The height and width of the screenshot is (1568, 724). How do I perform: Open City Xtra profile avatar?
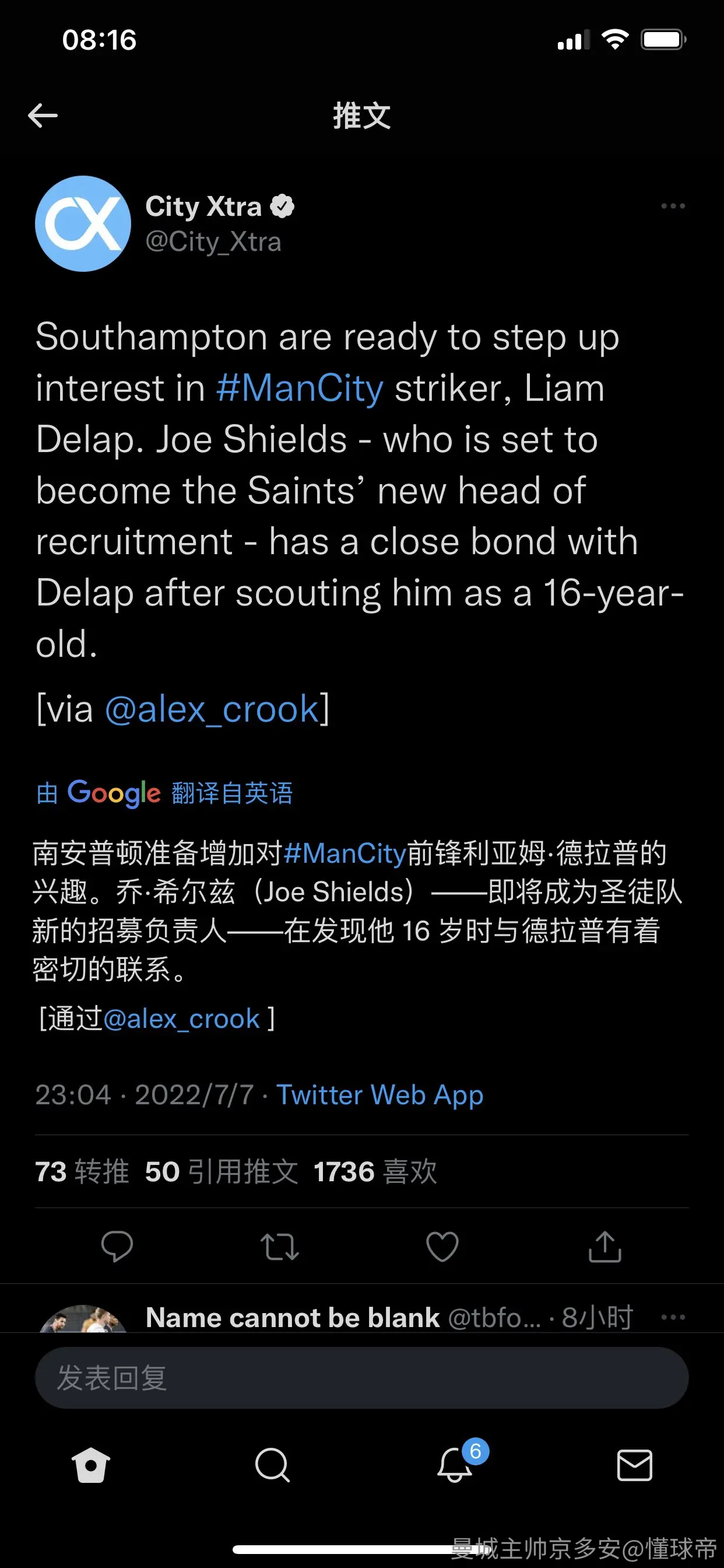83,223
